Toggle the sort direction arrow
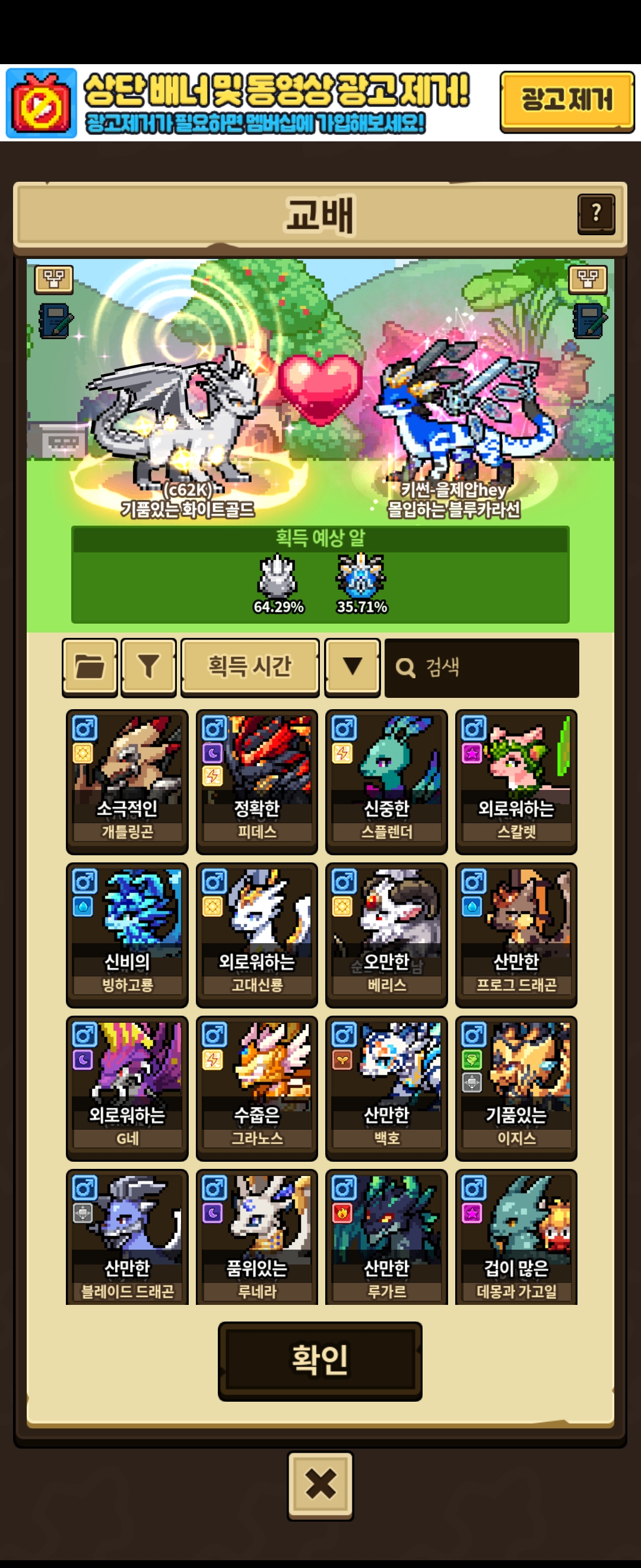This screenshot has width=641, height=1568. (353, 667)
